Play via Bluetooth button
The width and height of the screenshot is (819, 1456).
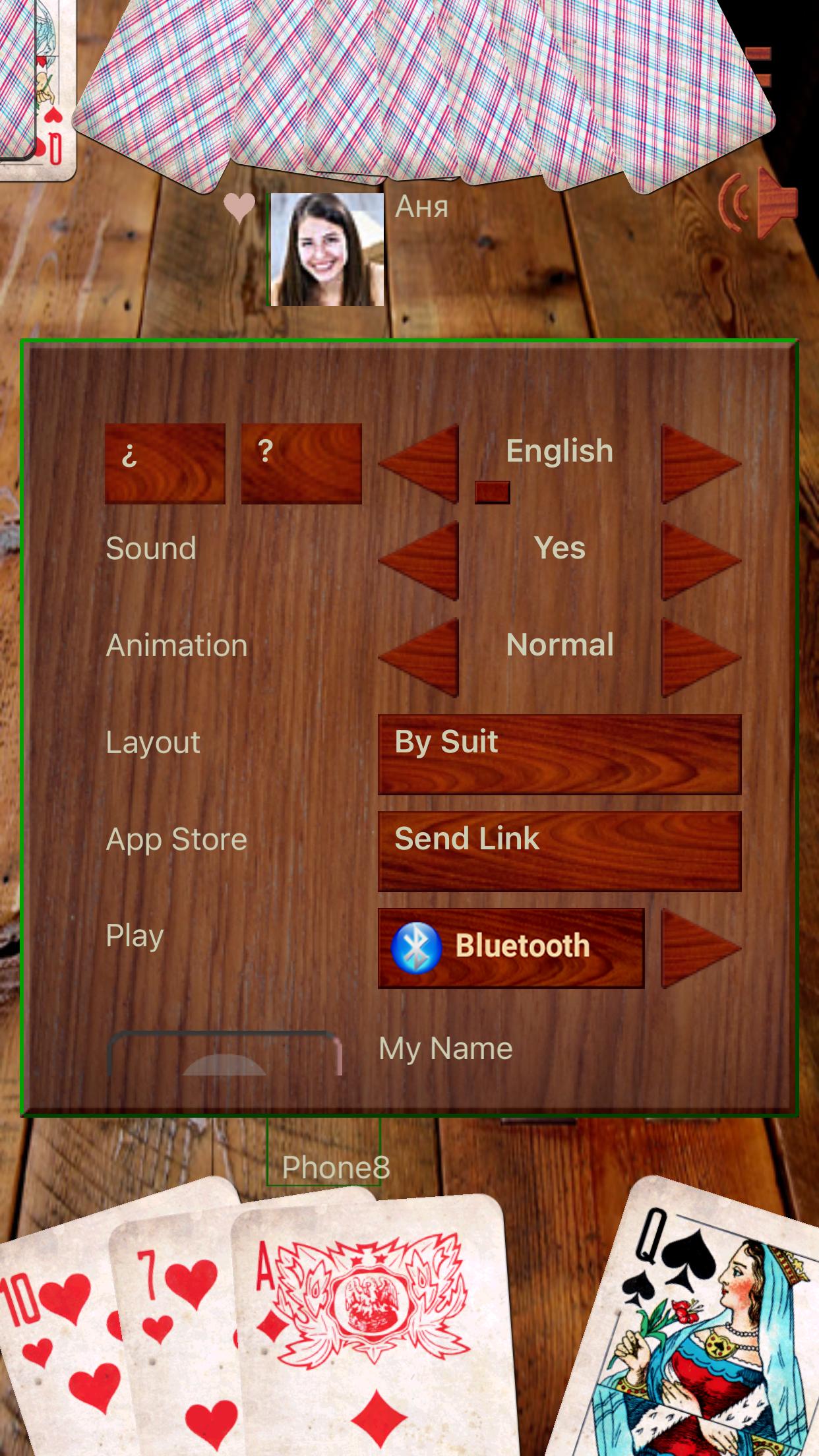coord(511,948)
